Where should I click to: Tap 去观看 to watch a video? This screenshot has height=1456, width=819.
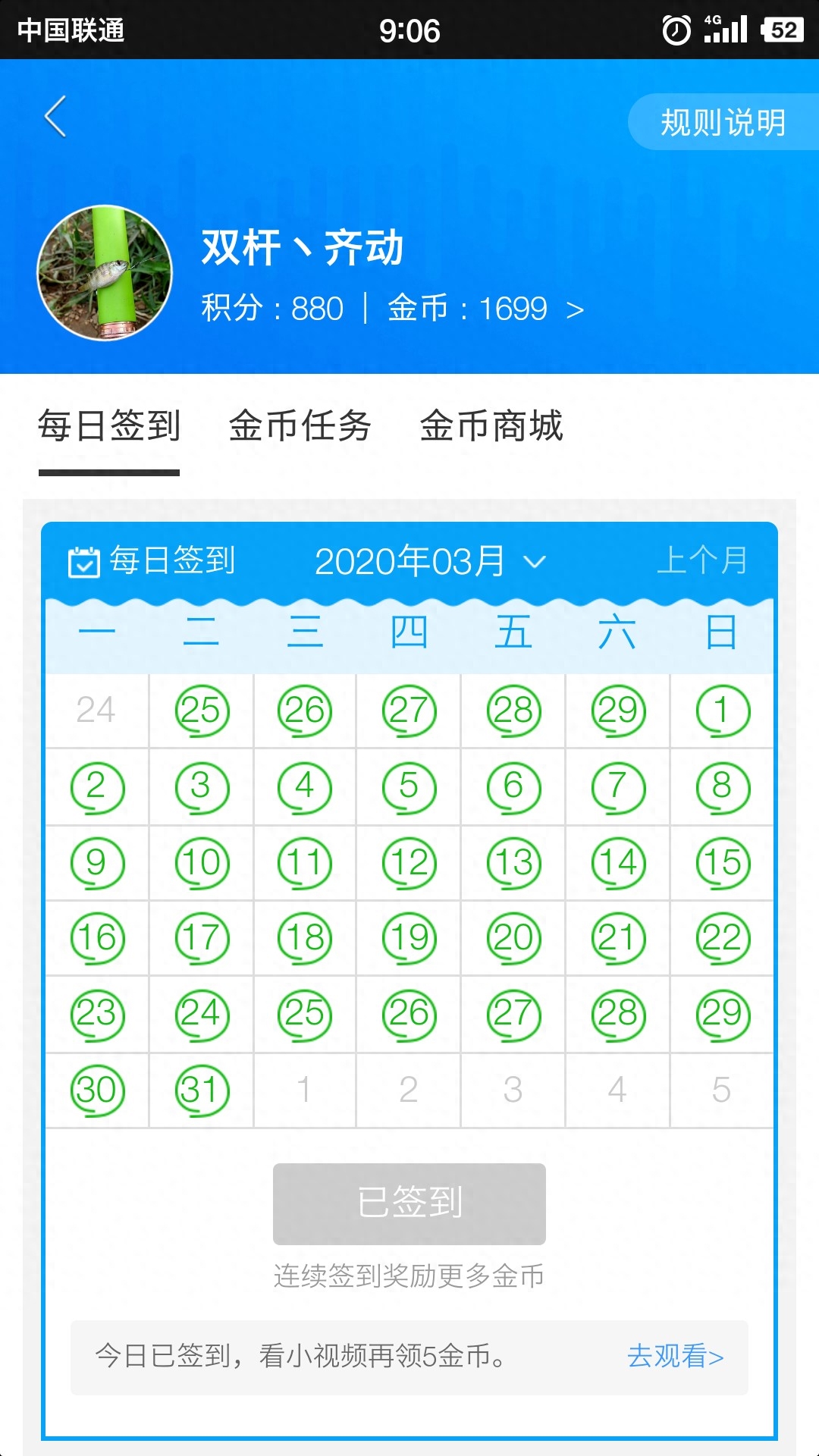pyautogui.click(x=675, y=1356)
